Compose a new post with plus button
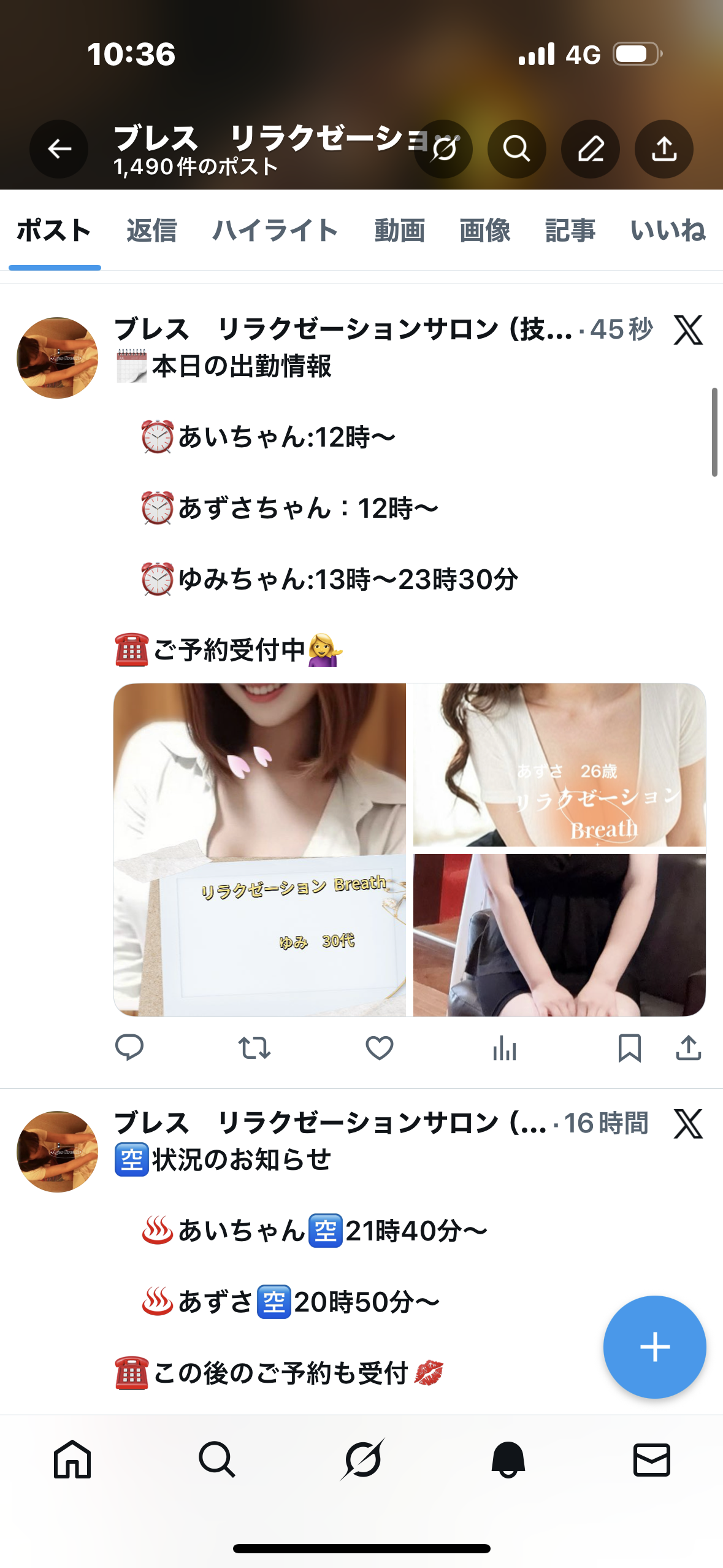This screenshot has width=723, height=1568. (x=654, y=1347)
